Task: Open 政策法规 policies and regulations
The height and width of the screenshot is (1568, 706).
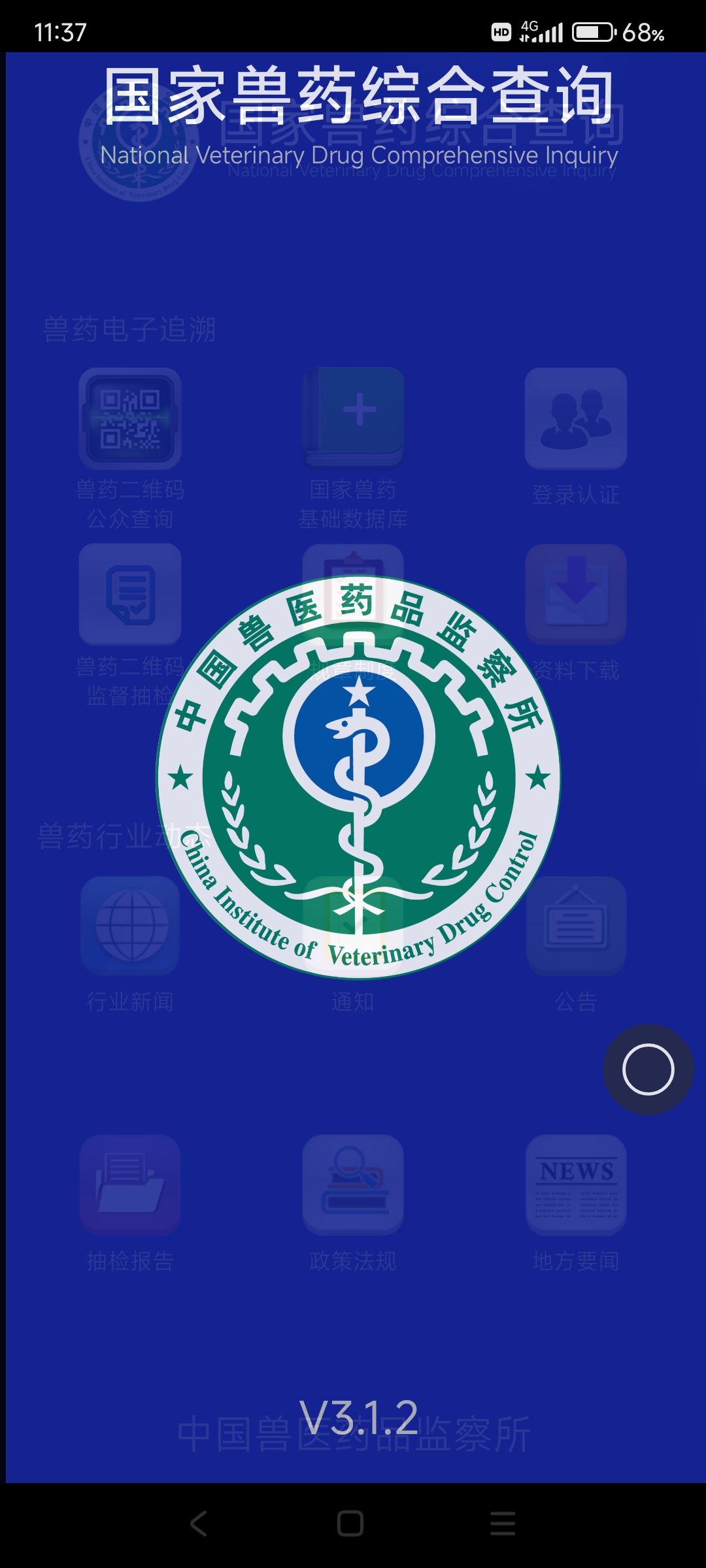Action: coord(353,1184)
